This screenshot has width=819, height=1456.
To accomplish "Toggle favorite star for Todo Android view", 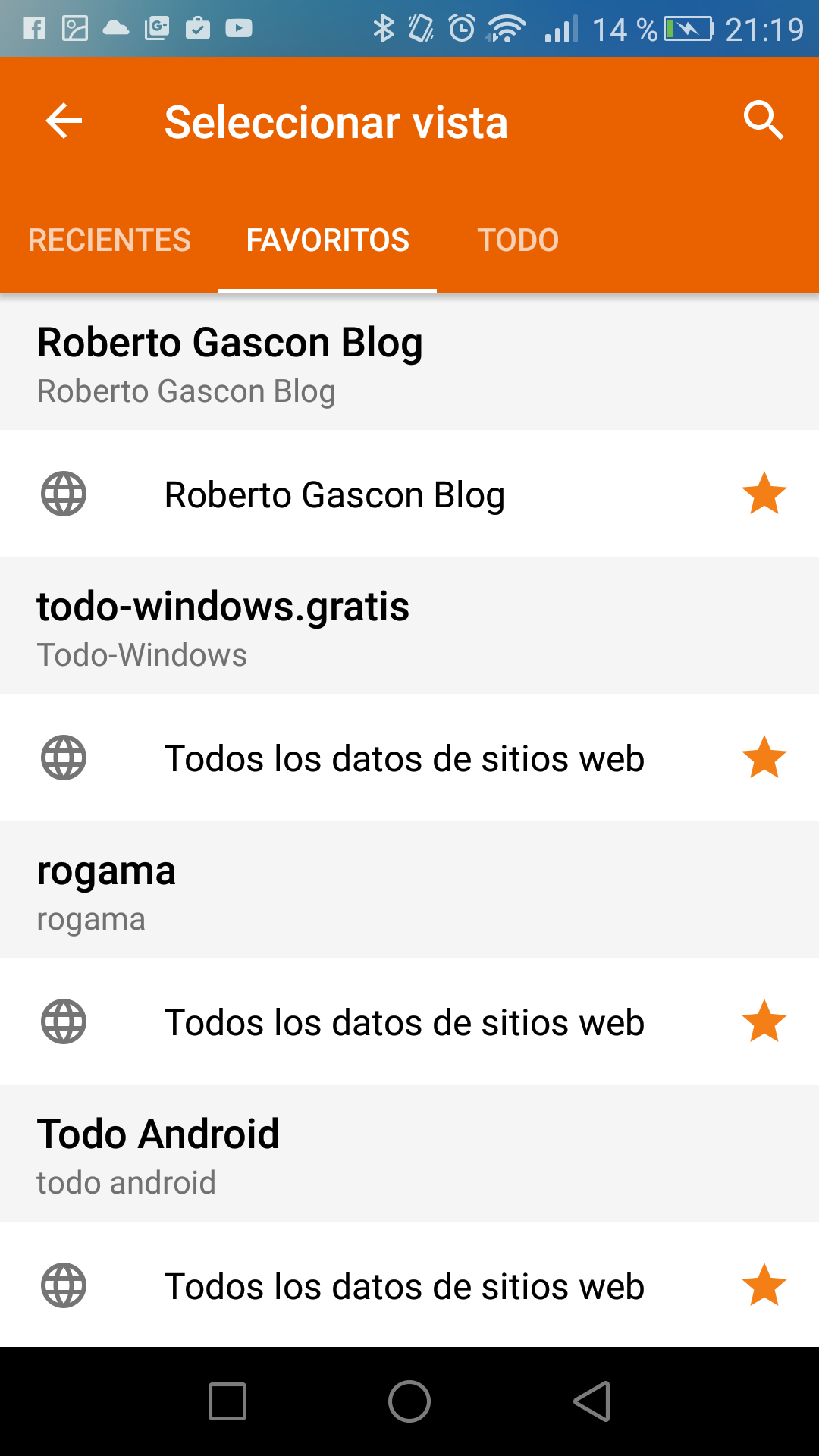I will click(x=764, y=1285).
